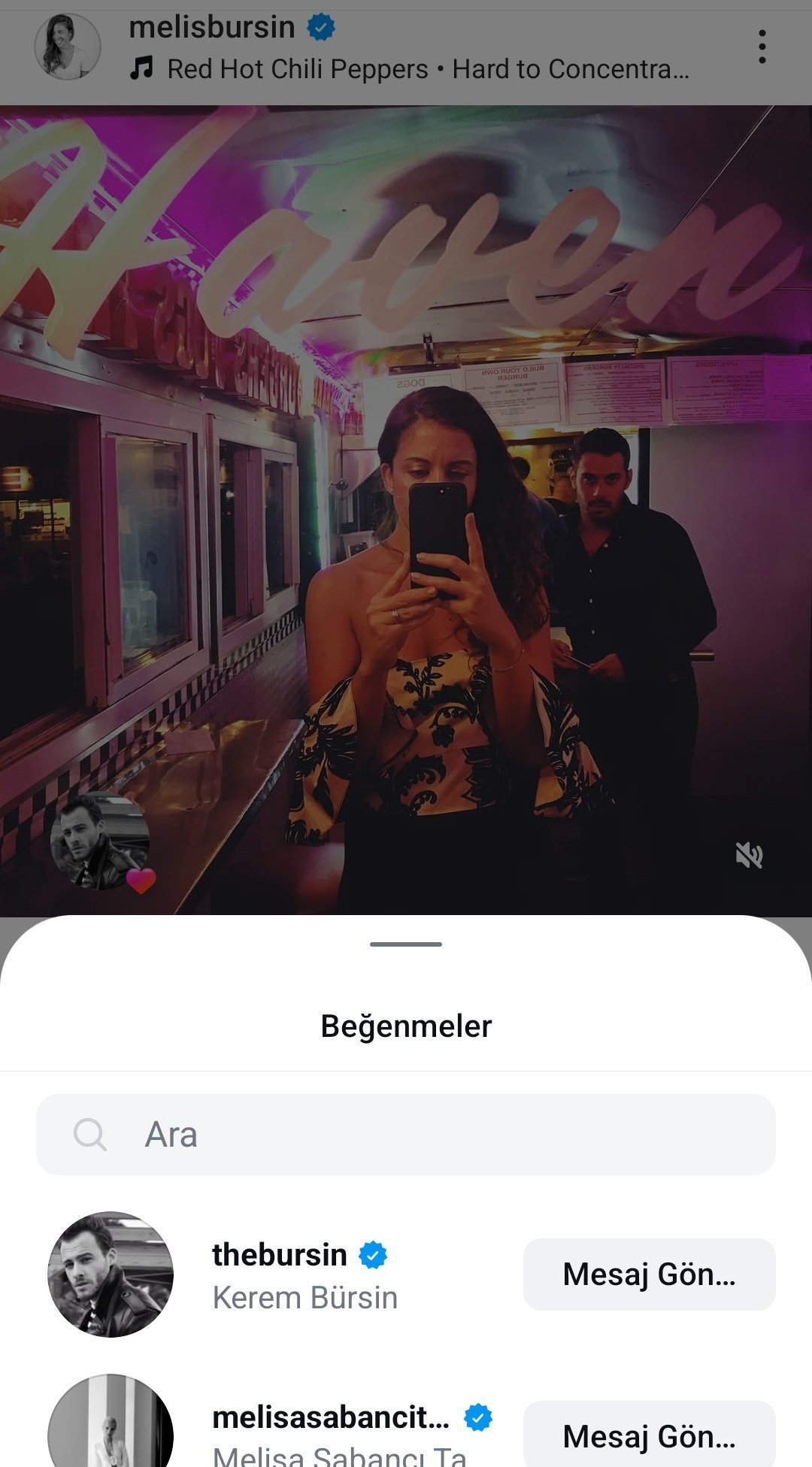
Task: Tap the bottom sheet's drag handle
Action: (406, 944)
